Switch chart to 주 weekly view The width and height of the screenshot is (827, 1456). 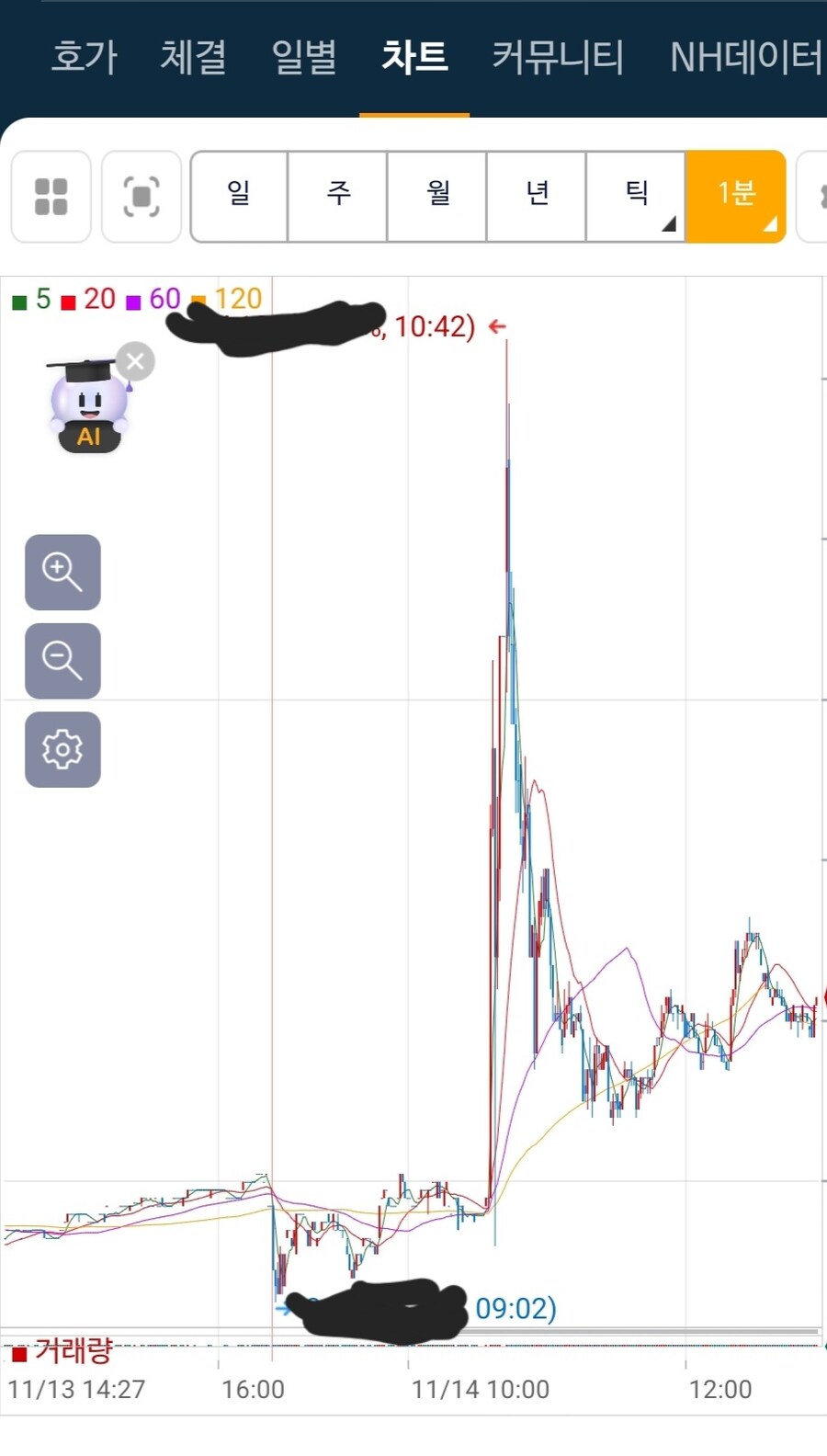pyautogui.click(x=336, y=197)
